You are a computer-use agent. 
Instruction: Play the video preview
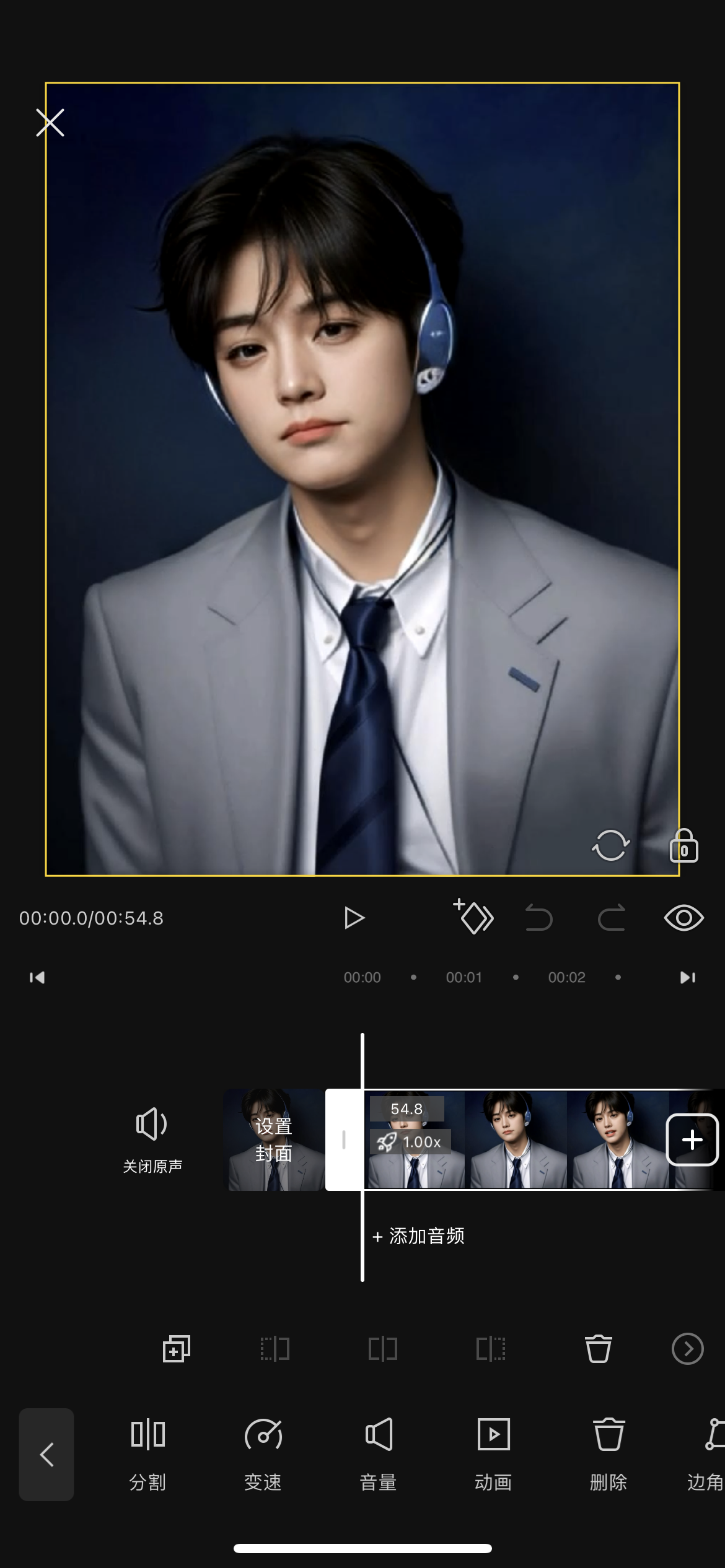tap(354, 918)
